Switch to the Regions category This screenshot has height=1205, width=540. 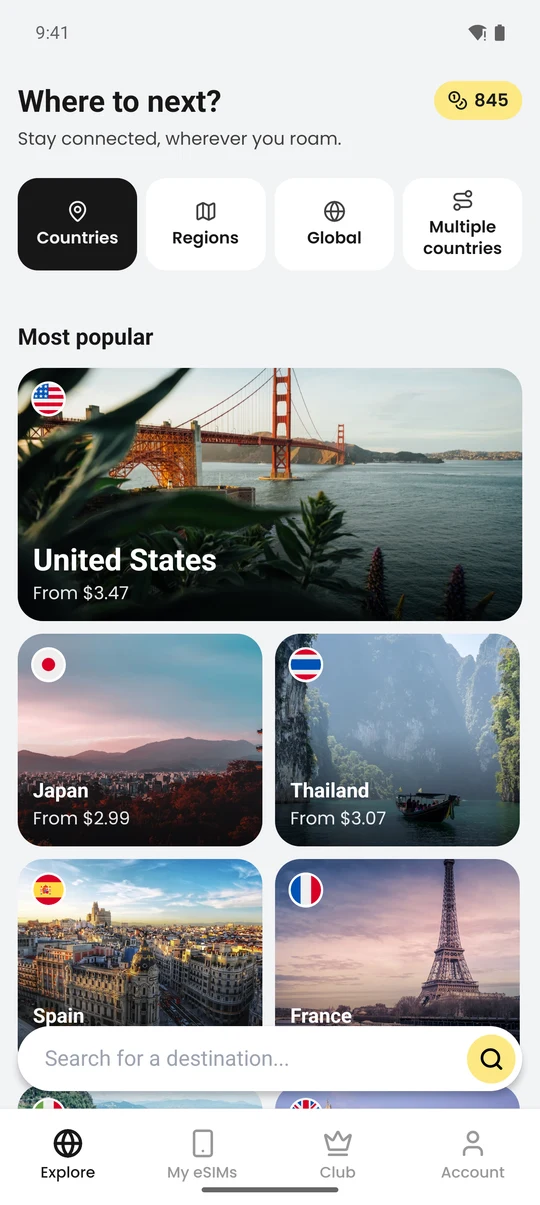(x=205, y=224)
